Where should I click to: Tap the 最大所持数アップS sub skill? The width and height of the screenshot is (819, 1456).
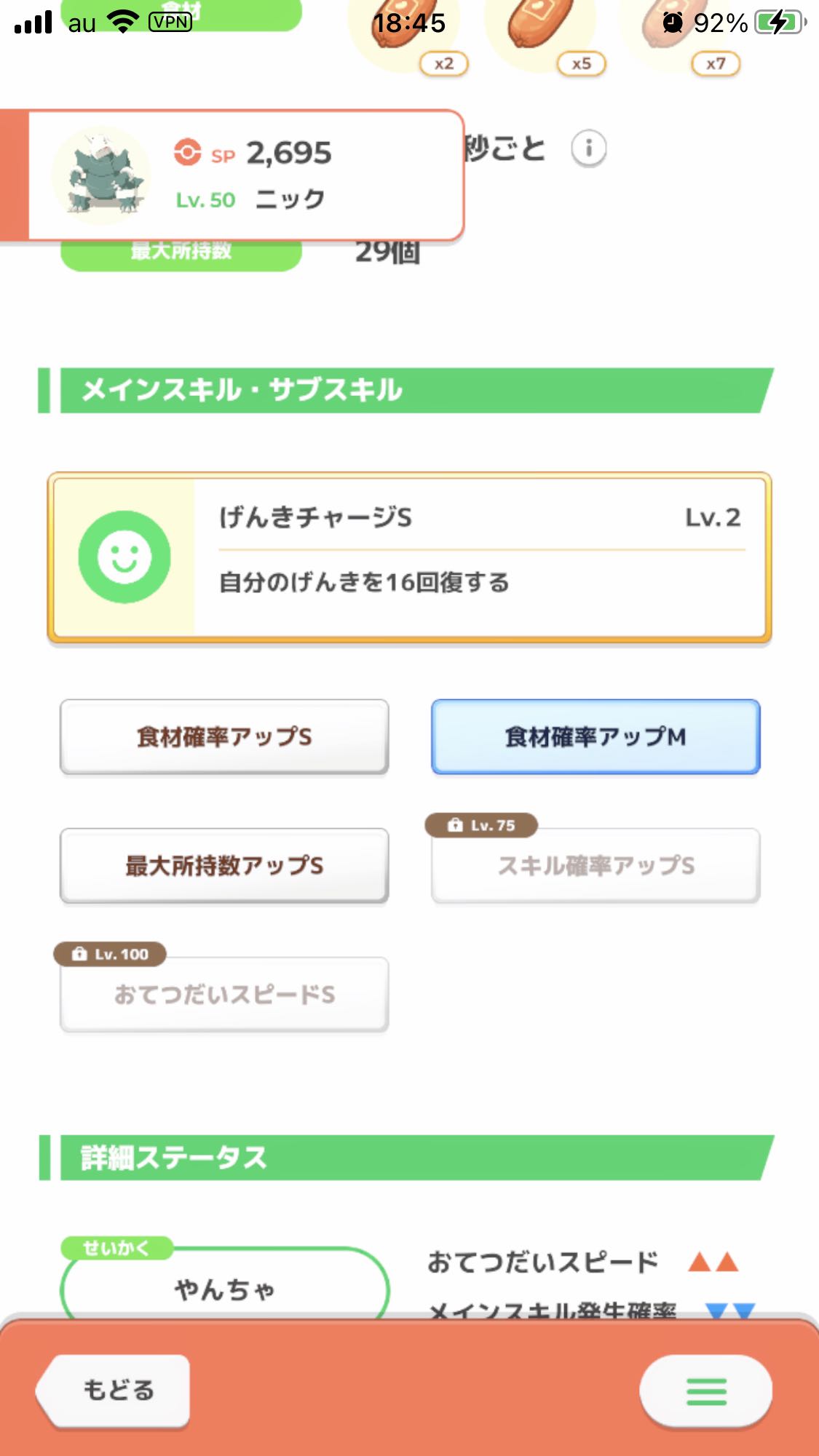(x=224, y=866)
